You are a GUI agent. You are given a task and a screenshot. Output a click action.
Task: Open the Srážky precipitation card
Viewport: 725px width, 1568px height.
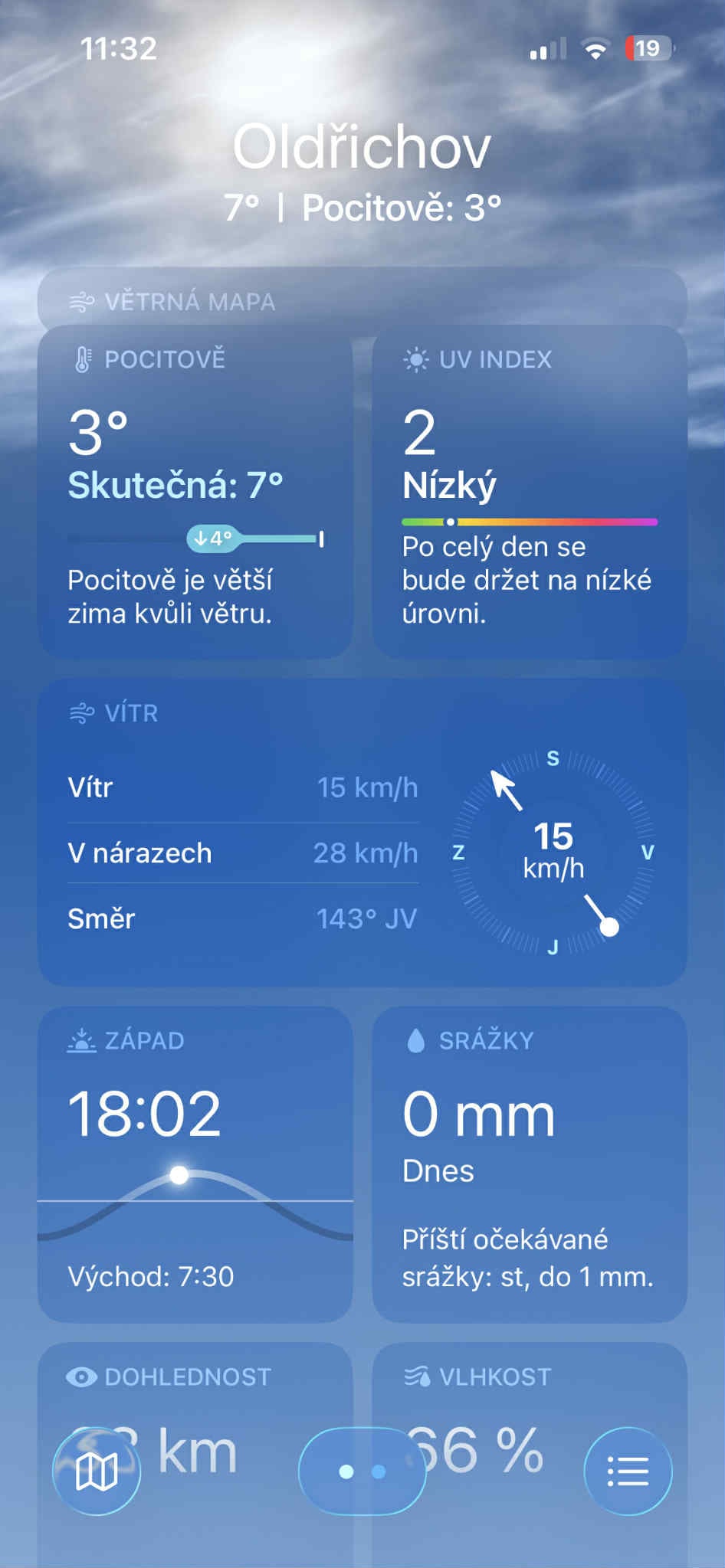coord(530,1164)
